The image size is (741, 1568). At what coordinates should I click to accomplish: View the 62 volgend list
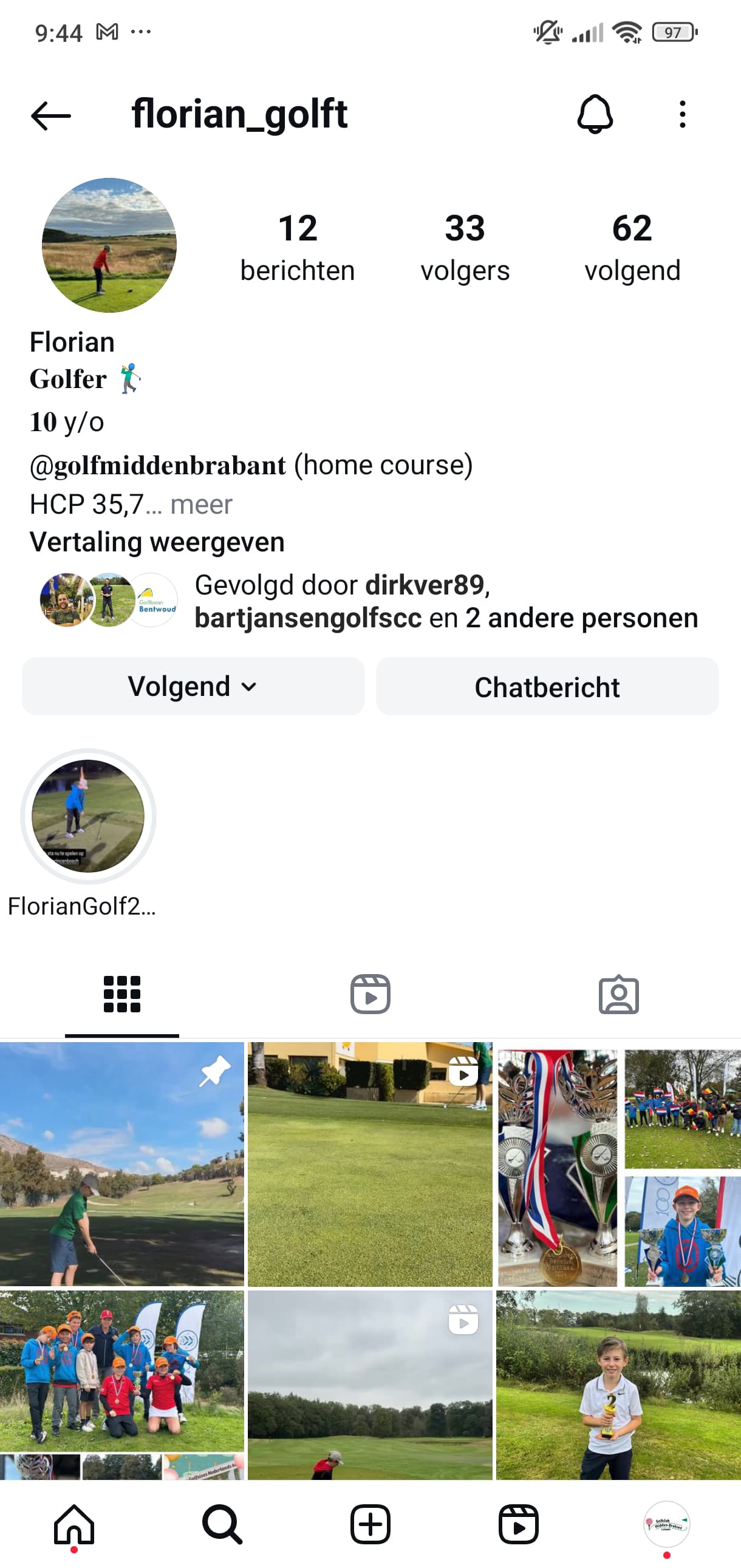tap(632, 247)
